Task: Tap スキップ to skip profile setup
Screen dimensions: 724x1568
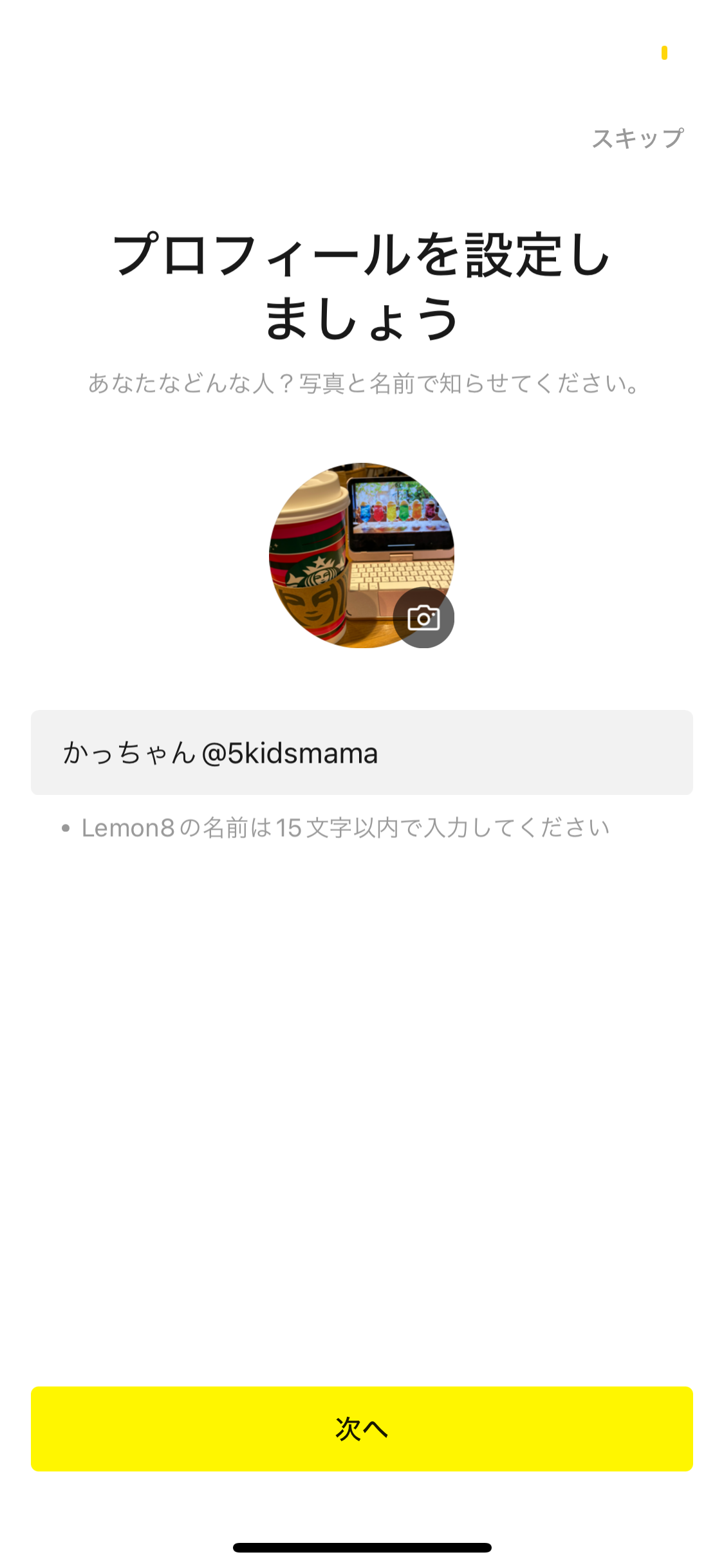Action: pos(637,138)
